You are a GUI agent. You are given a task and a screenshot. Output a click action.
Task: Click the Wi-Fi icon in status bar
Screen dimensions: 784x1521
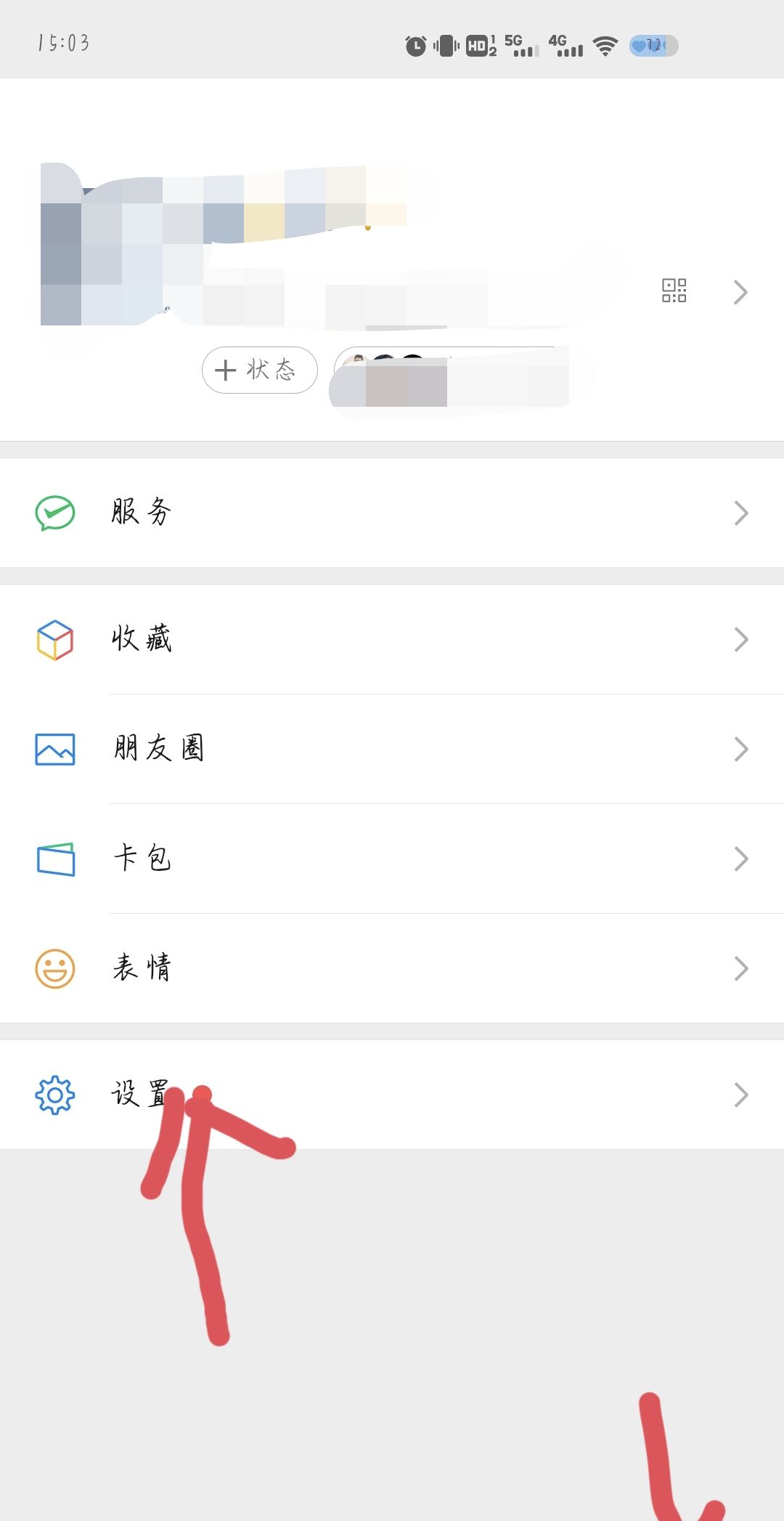coord(605,45)
